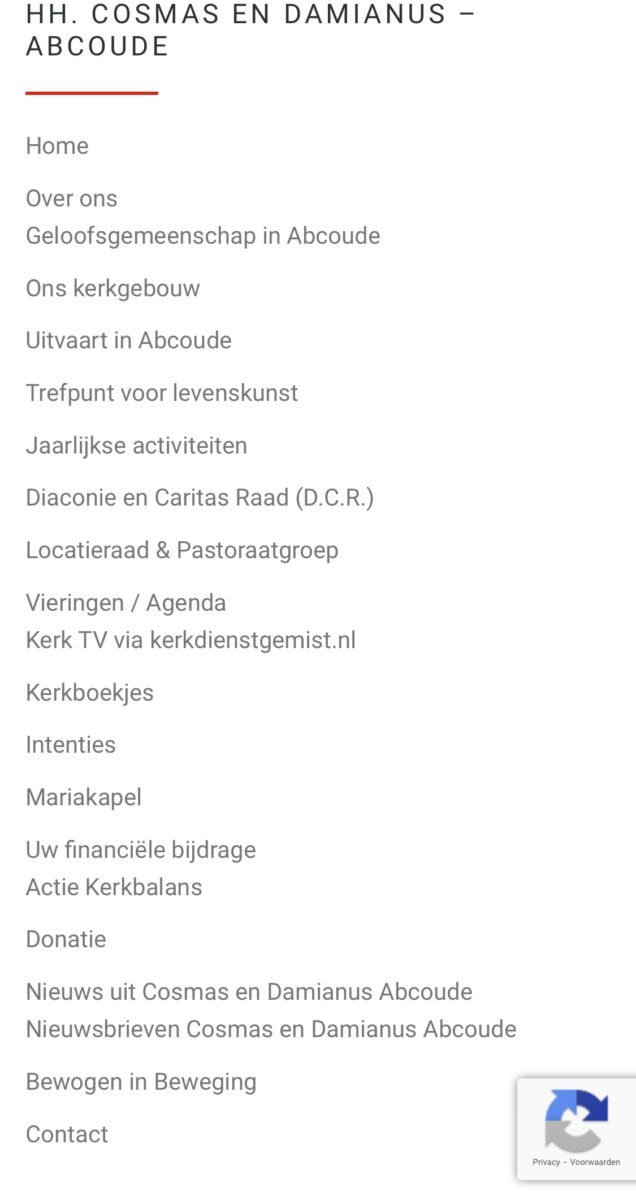Open Bewogen in Beweging
The width and height of the screenshot is (636, 1200).
pyautogui.click(x=141, y=1082)
